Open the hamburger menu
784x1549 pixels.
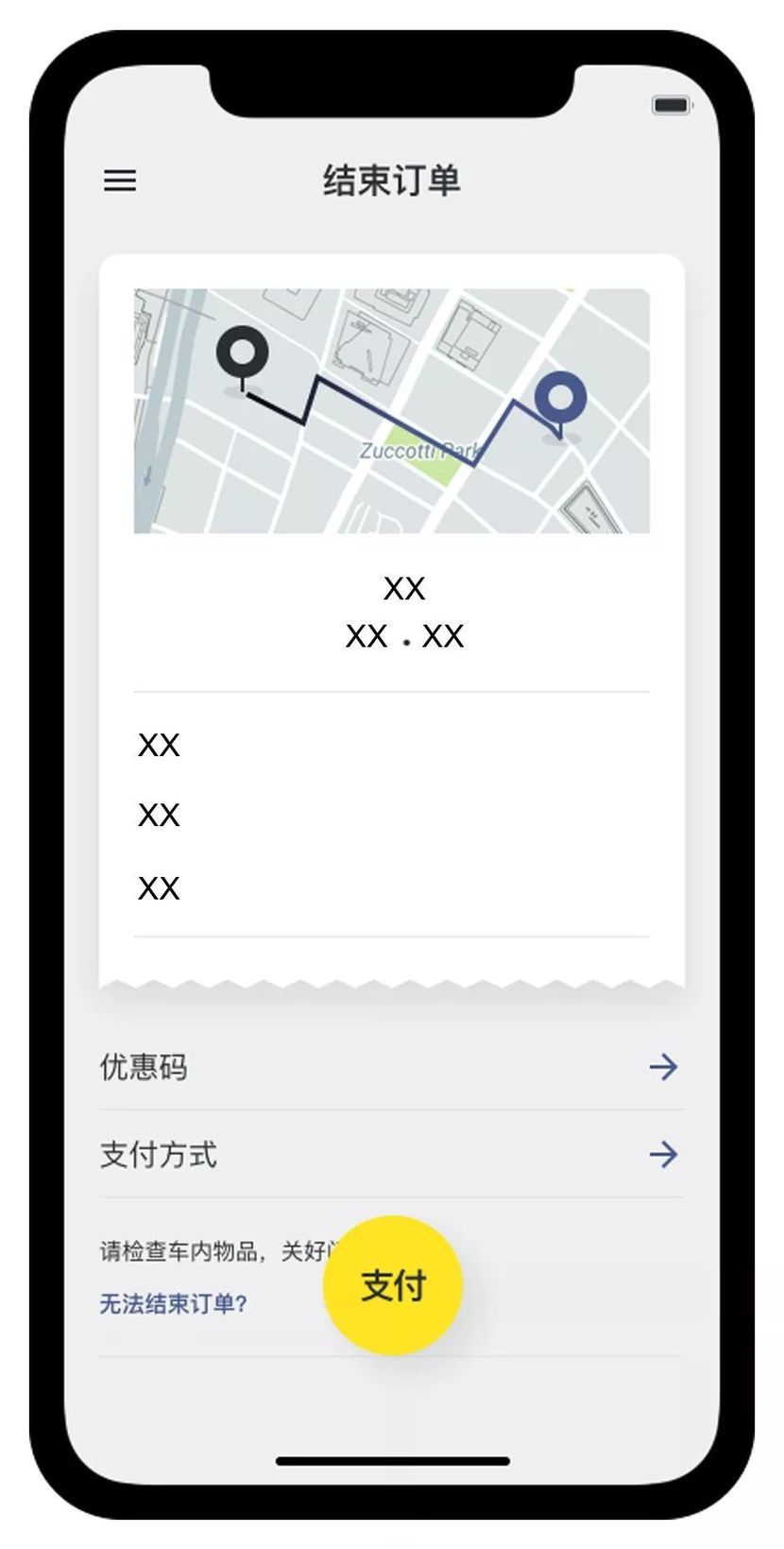[x=120, y=180]
